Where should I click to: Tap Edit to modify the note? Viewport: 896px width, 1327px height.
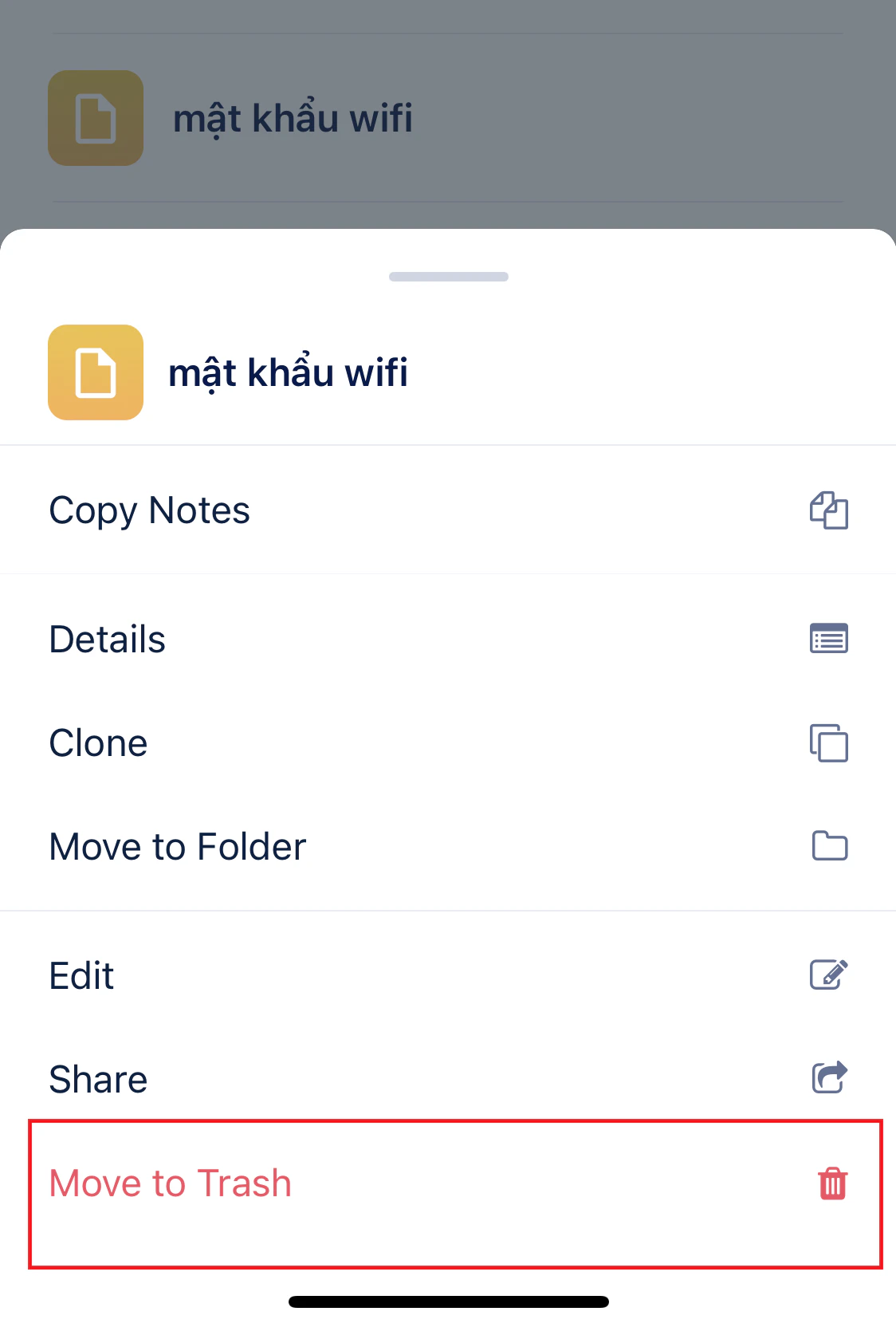click(81, 975)
